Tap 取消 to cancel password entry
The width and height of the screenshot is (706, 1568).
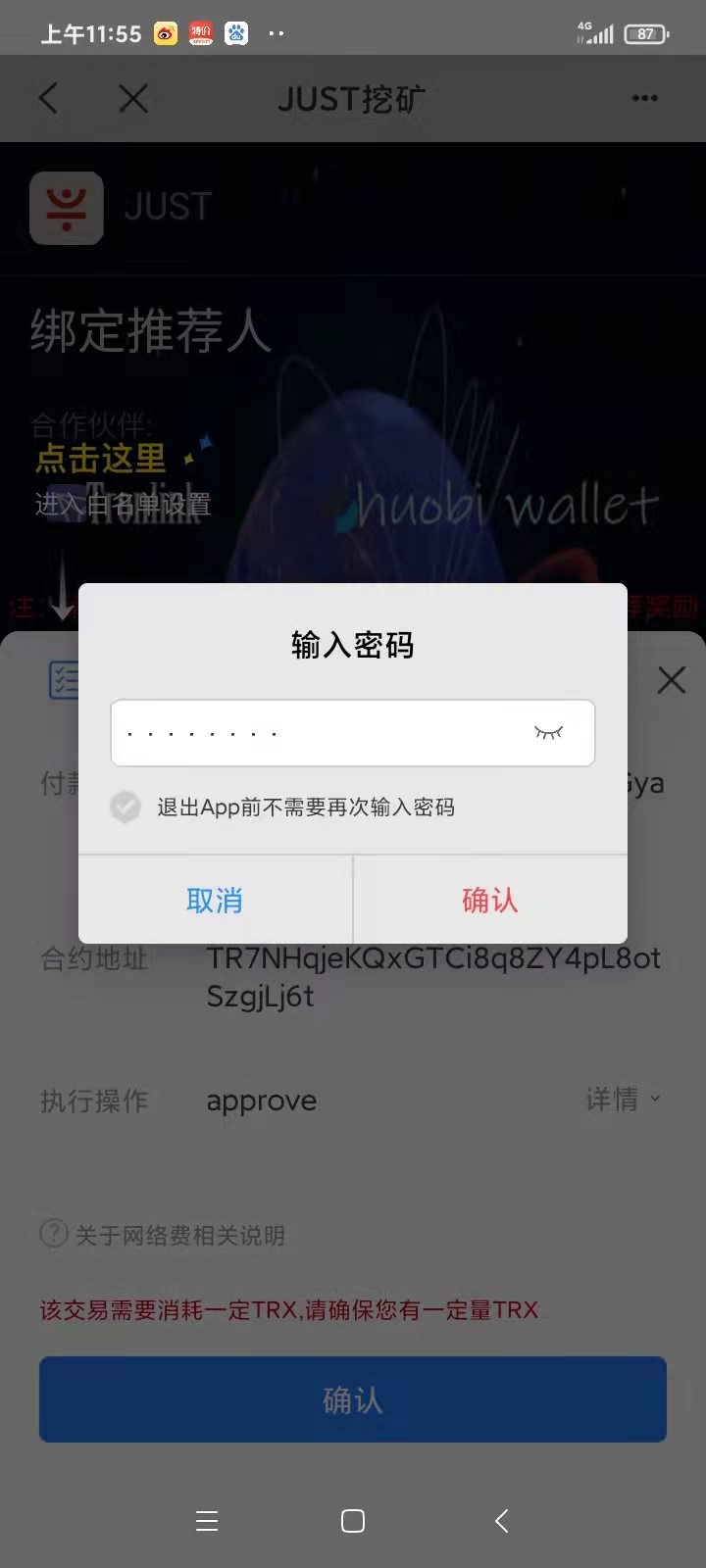(x=214, y=900)
